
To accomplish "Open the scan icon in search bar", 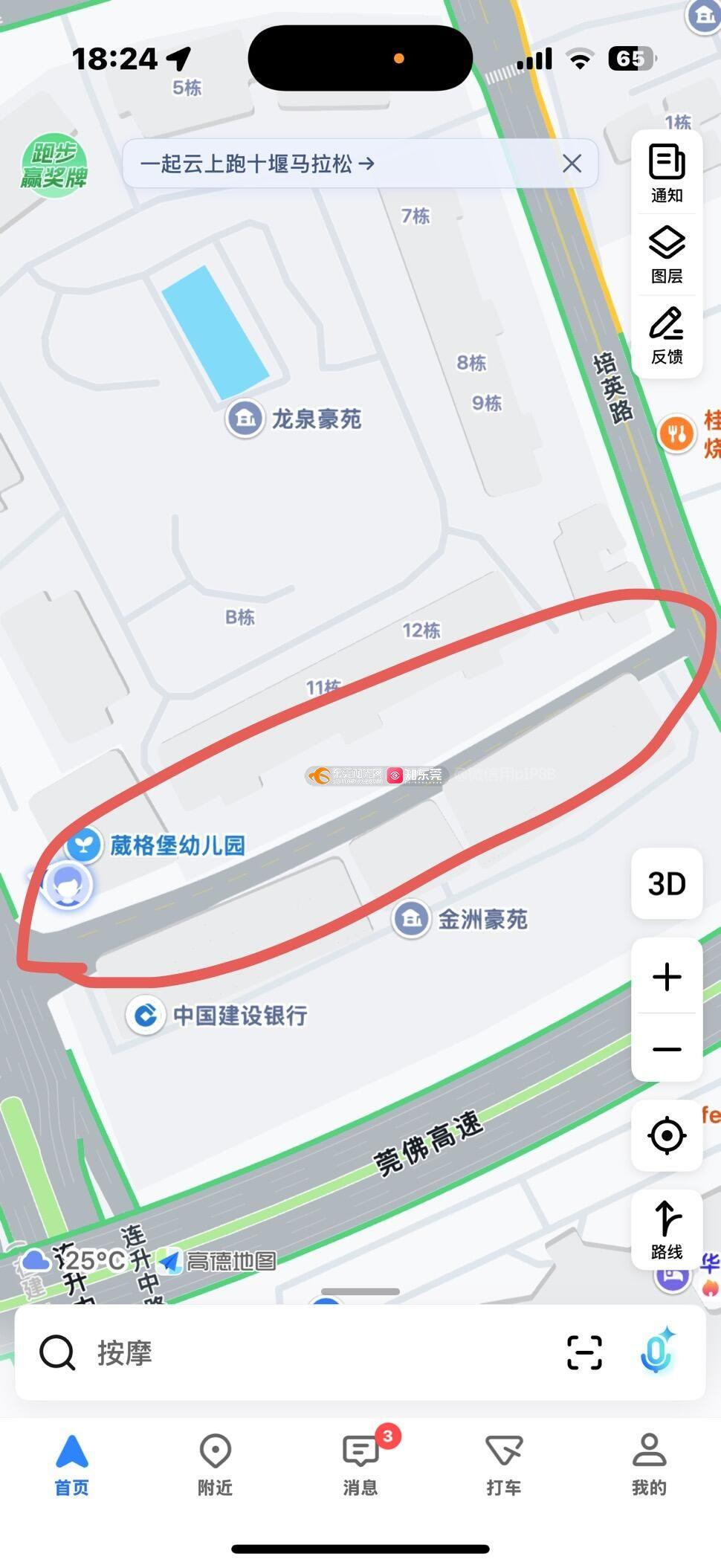I will pyautogui.click(x=584, y=1352).
